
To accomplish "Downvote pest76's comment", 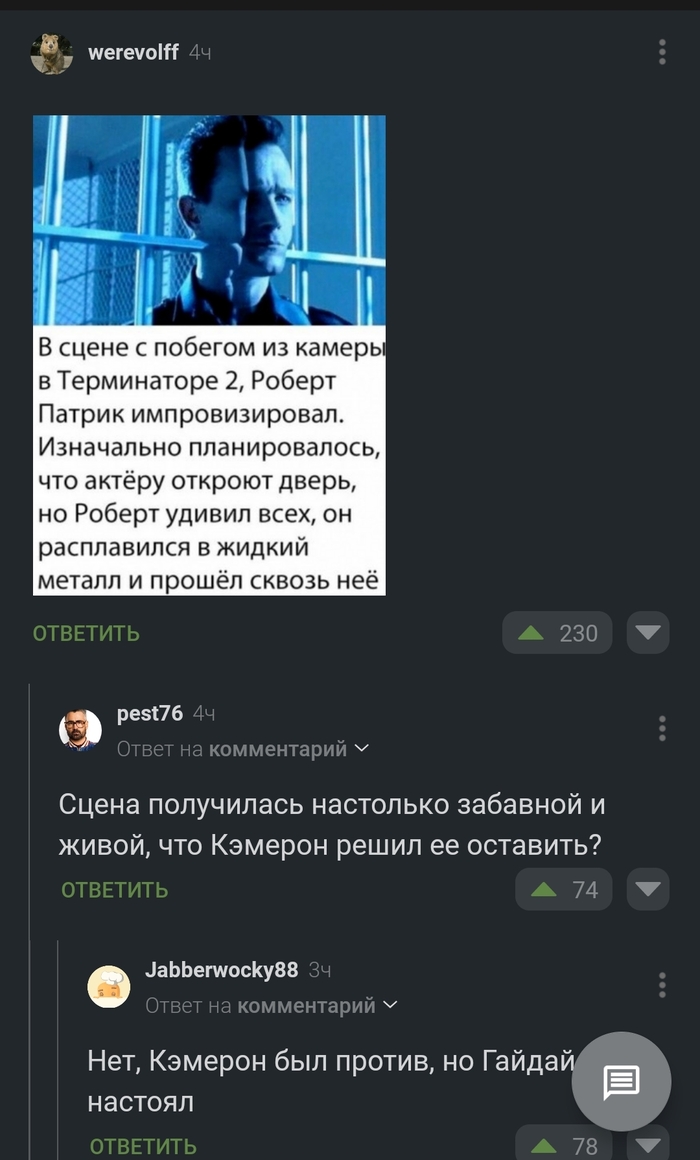I will [648, 889].
